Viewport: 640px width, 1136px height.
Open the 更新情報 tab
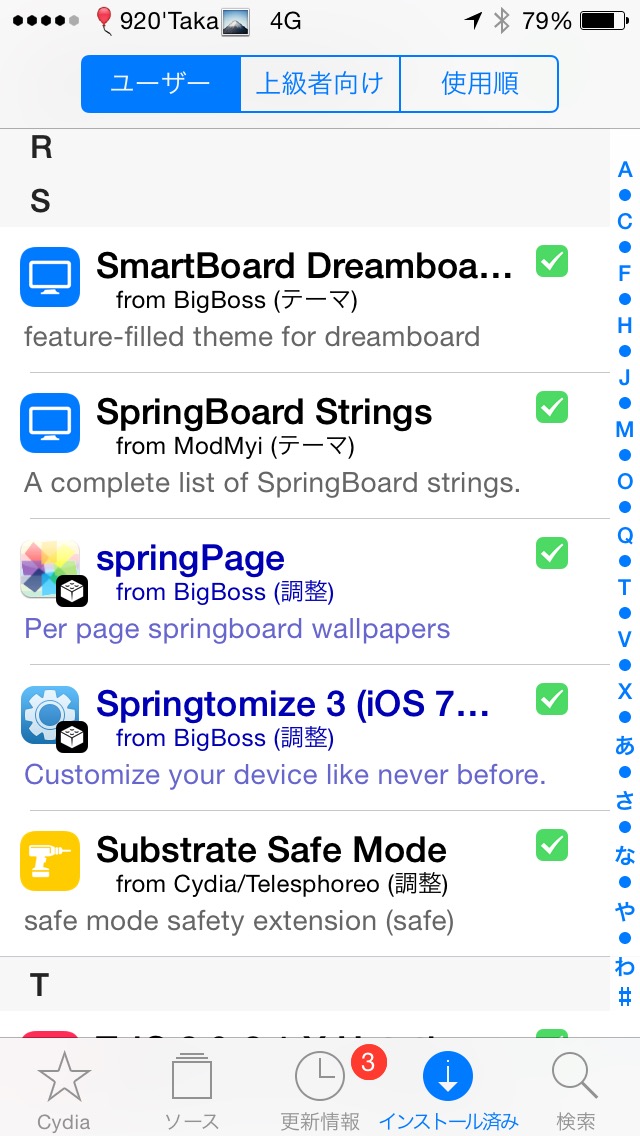(x=320, y=1089)
